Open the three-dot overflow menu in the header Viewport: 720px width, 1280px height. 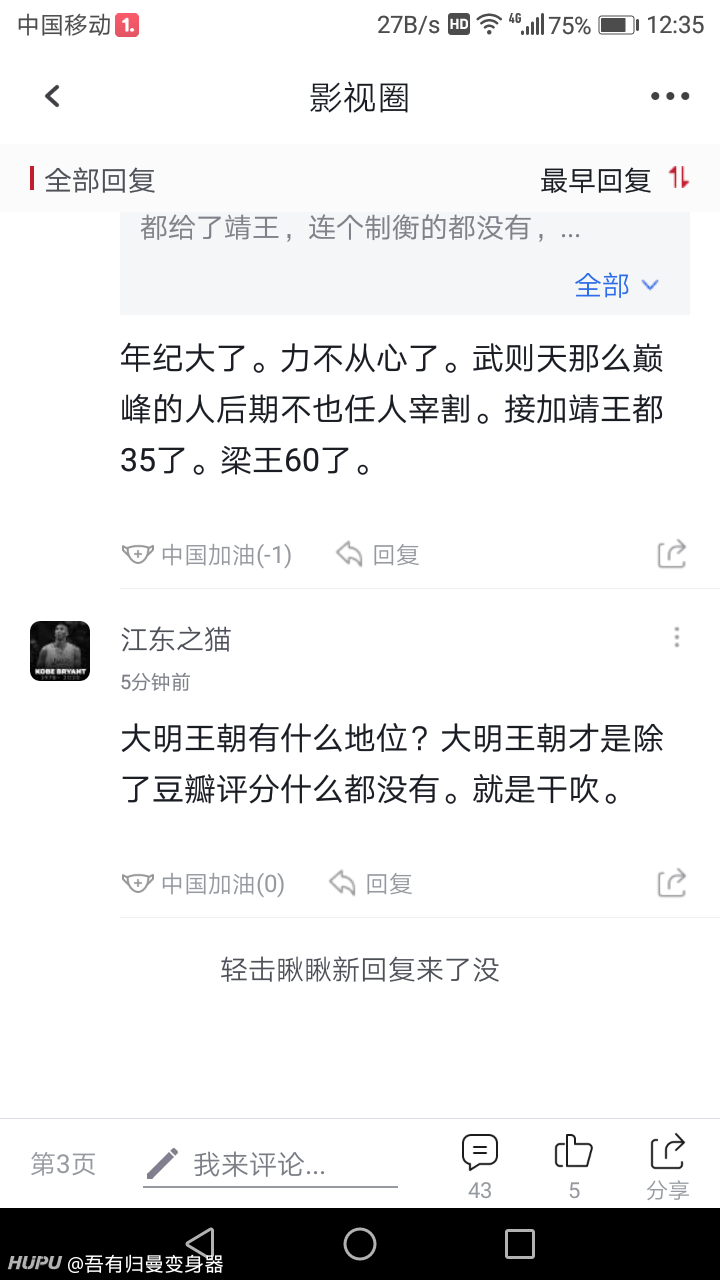670,96
